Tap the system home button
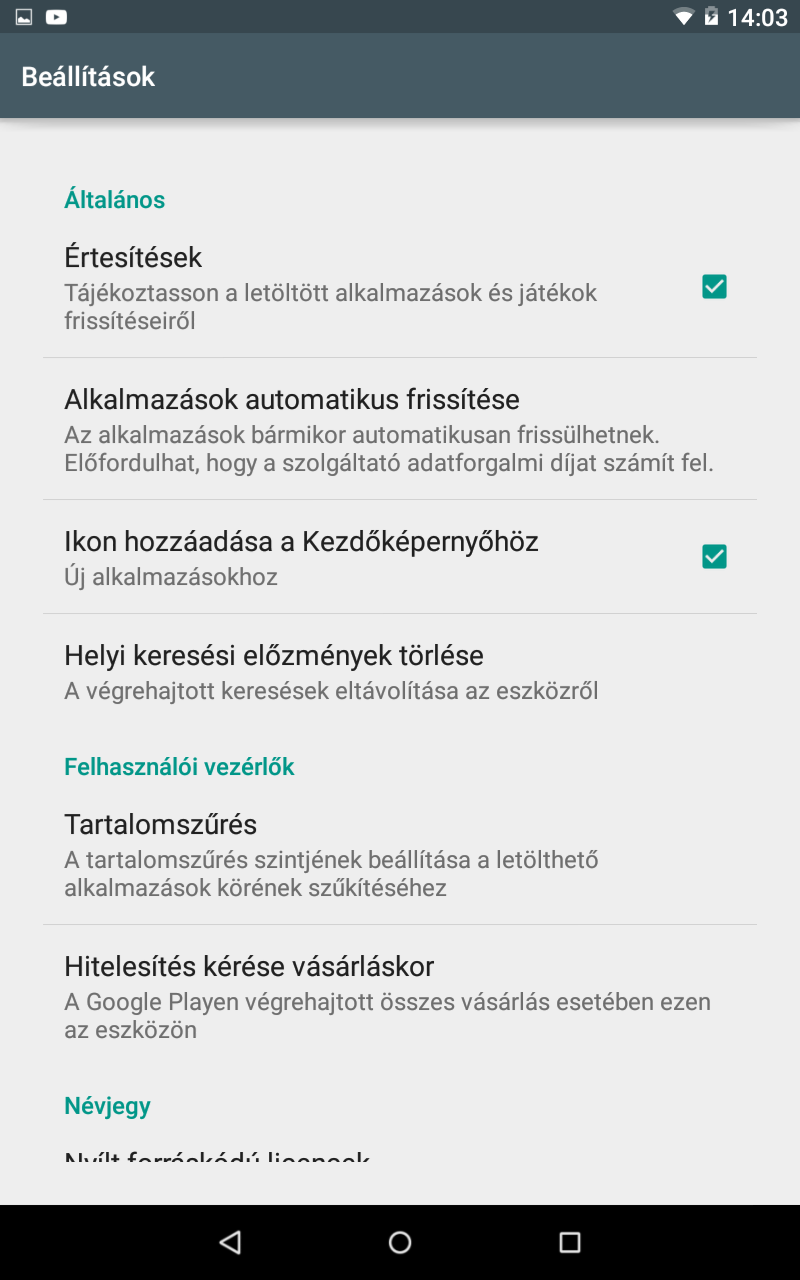The image size is (800, 1280). 400,1242
